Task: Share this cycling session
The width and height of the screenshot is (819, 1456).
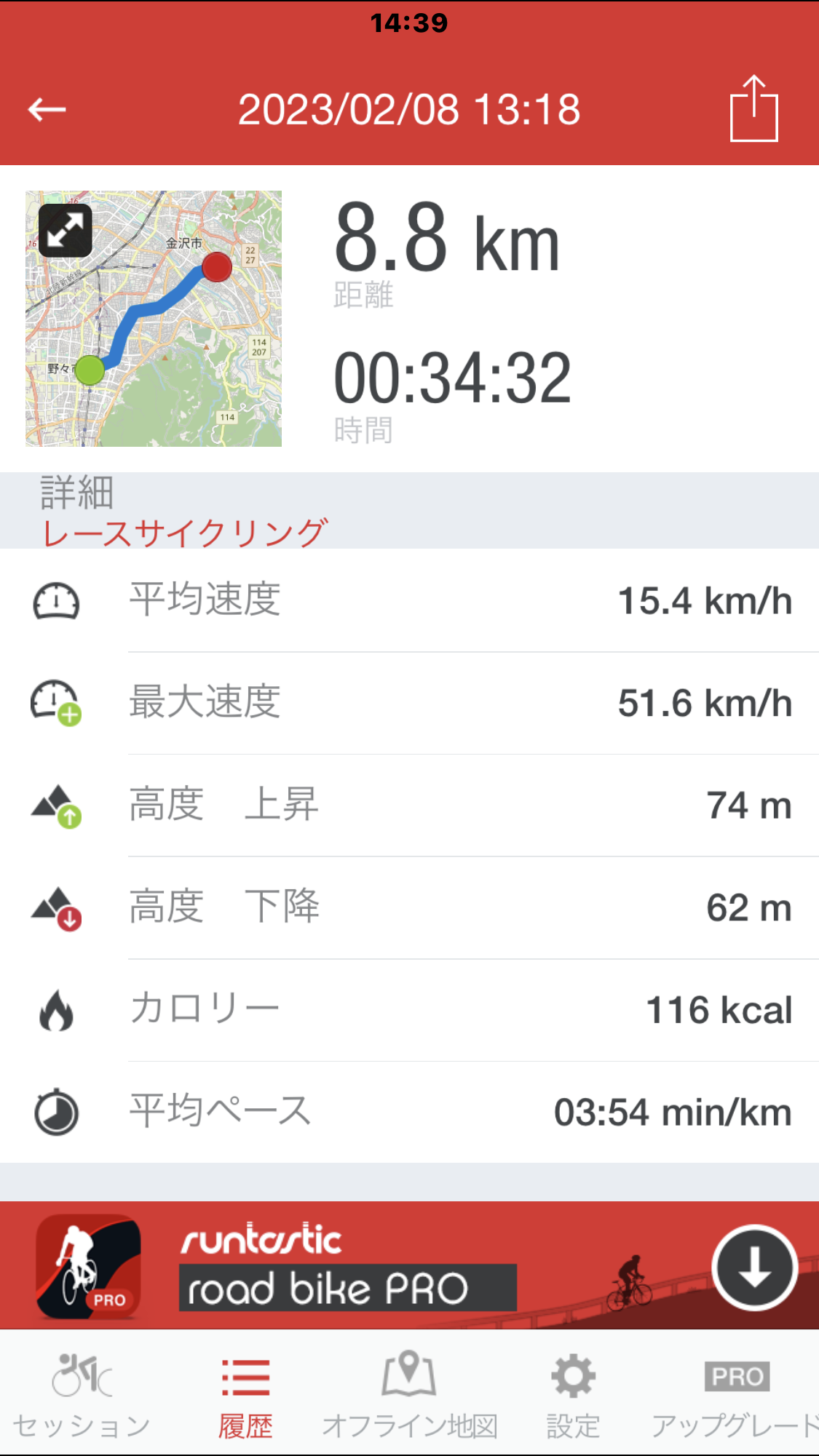Action: pos(753,110)
